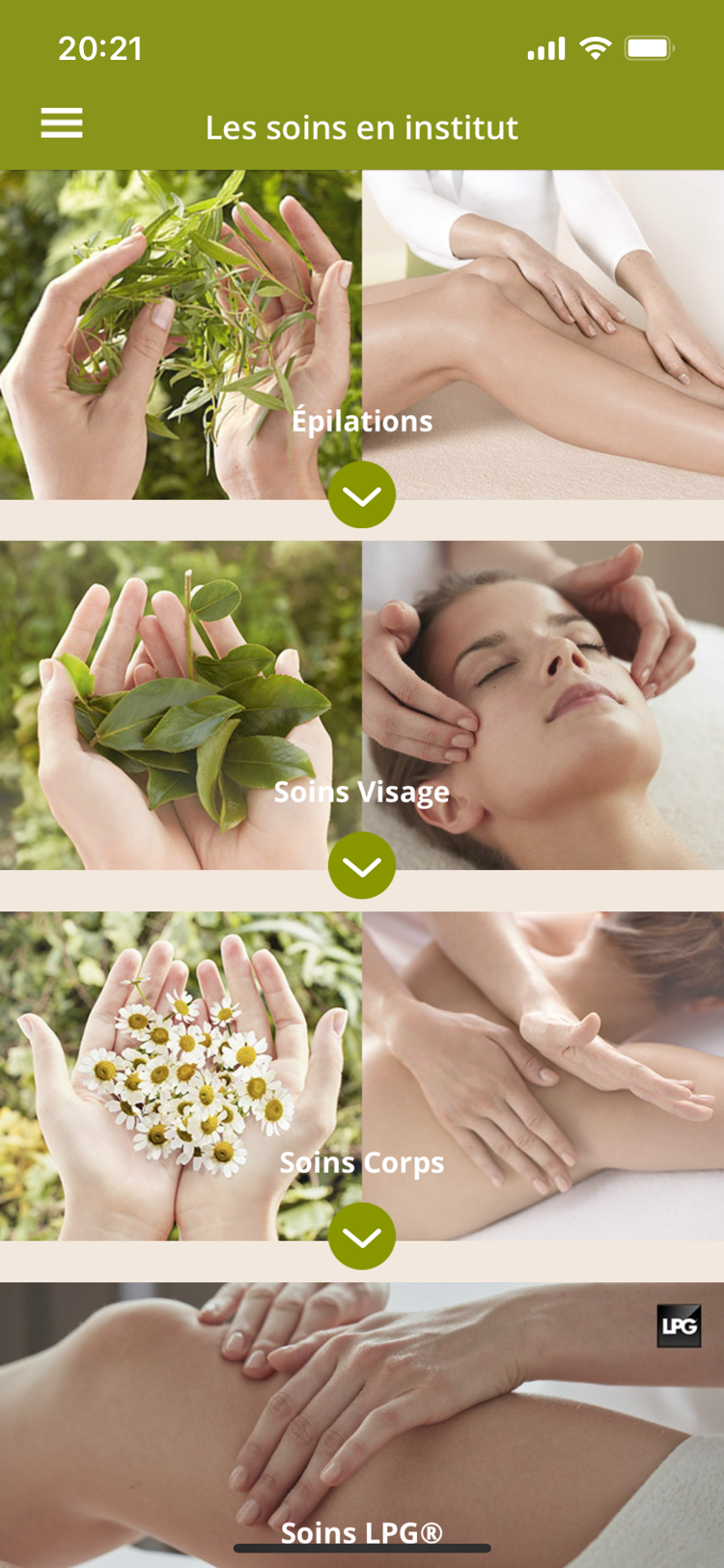Open the Soins LPG® tile
The height and width of the screenshot is (1568, 724).
(x=362, y=1419)
